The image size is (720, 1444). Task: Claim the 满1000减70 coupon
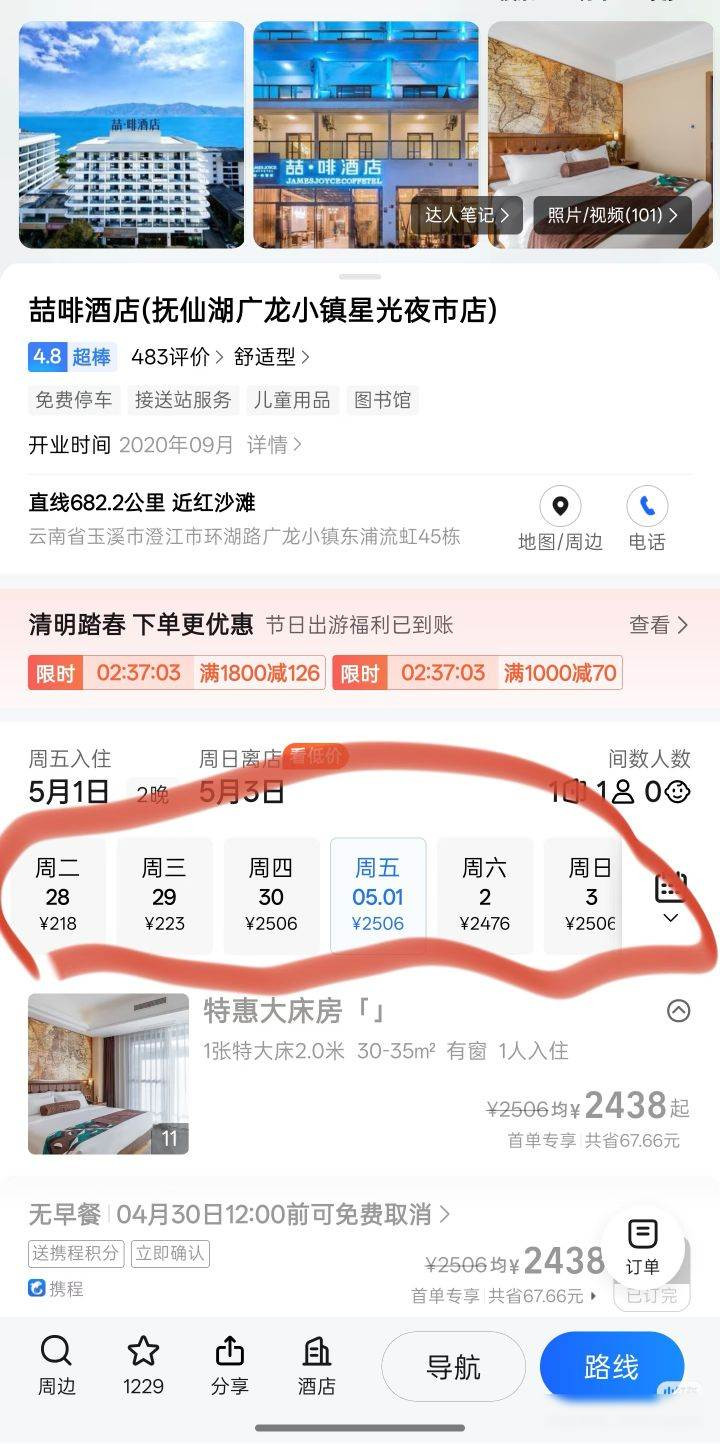(477, 673)
